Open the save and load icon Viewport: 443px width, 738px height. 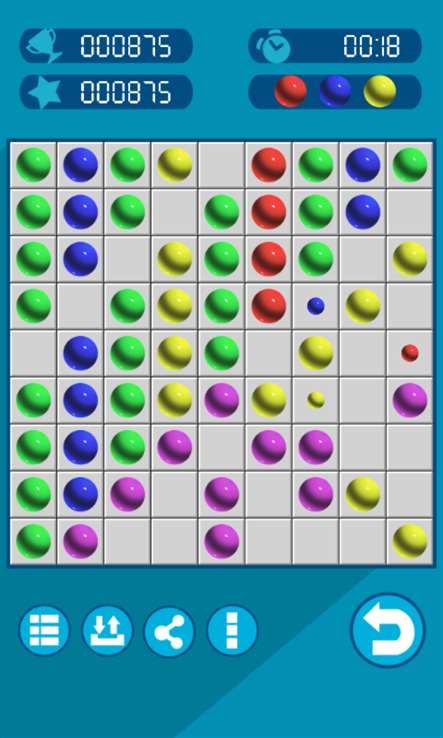107,630
